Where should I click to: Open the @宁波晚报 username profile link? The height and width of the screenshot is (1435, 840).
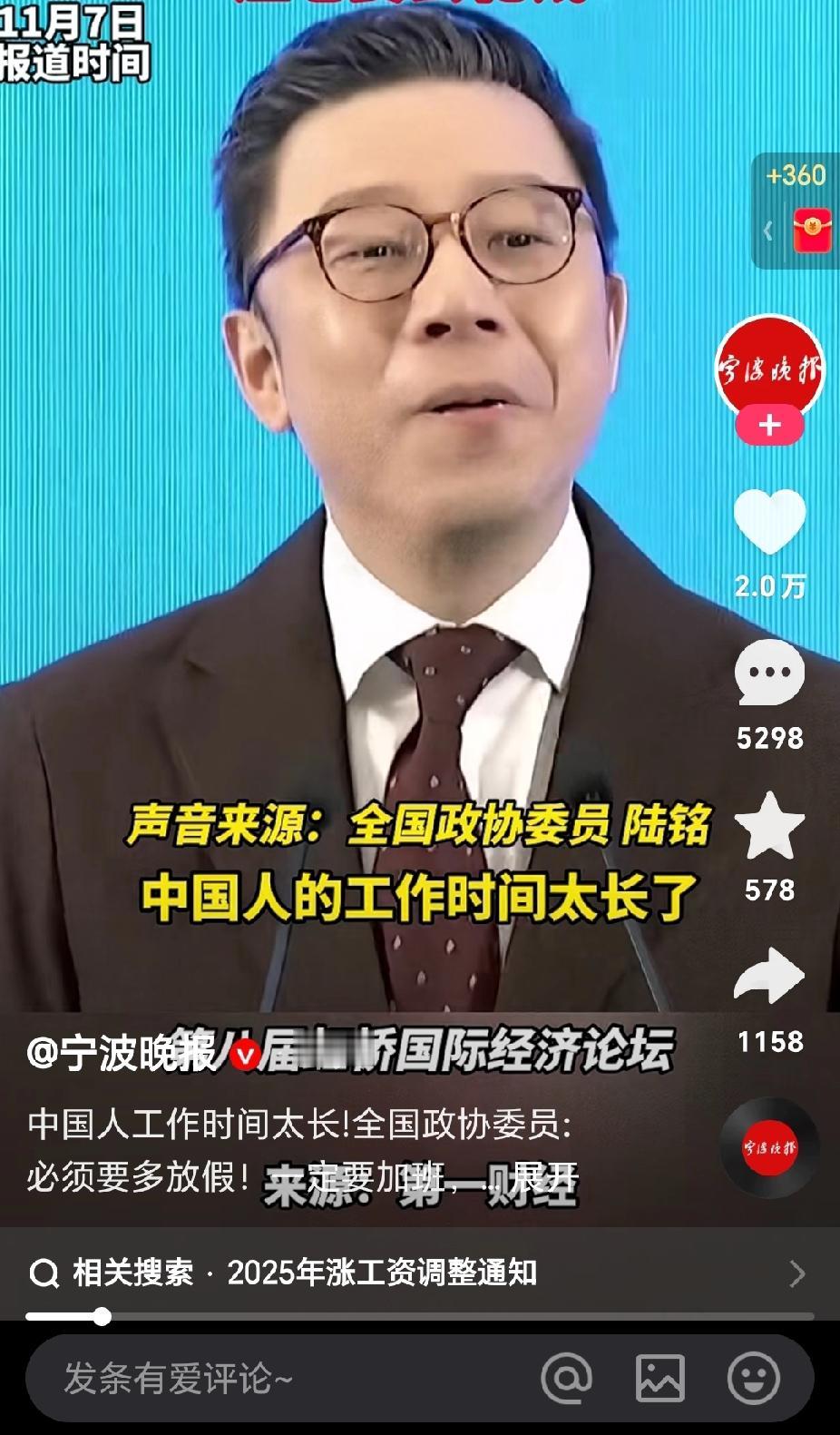point(118,1053)
